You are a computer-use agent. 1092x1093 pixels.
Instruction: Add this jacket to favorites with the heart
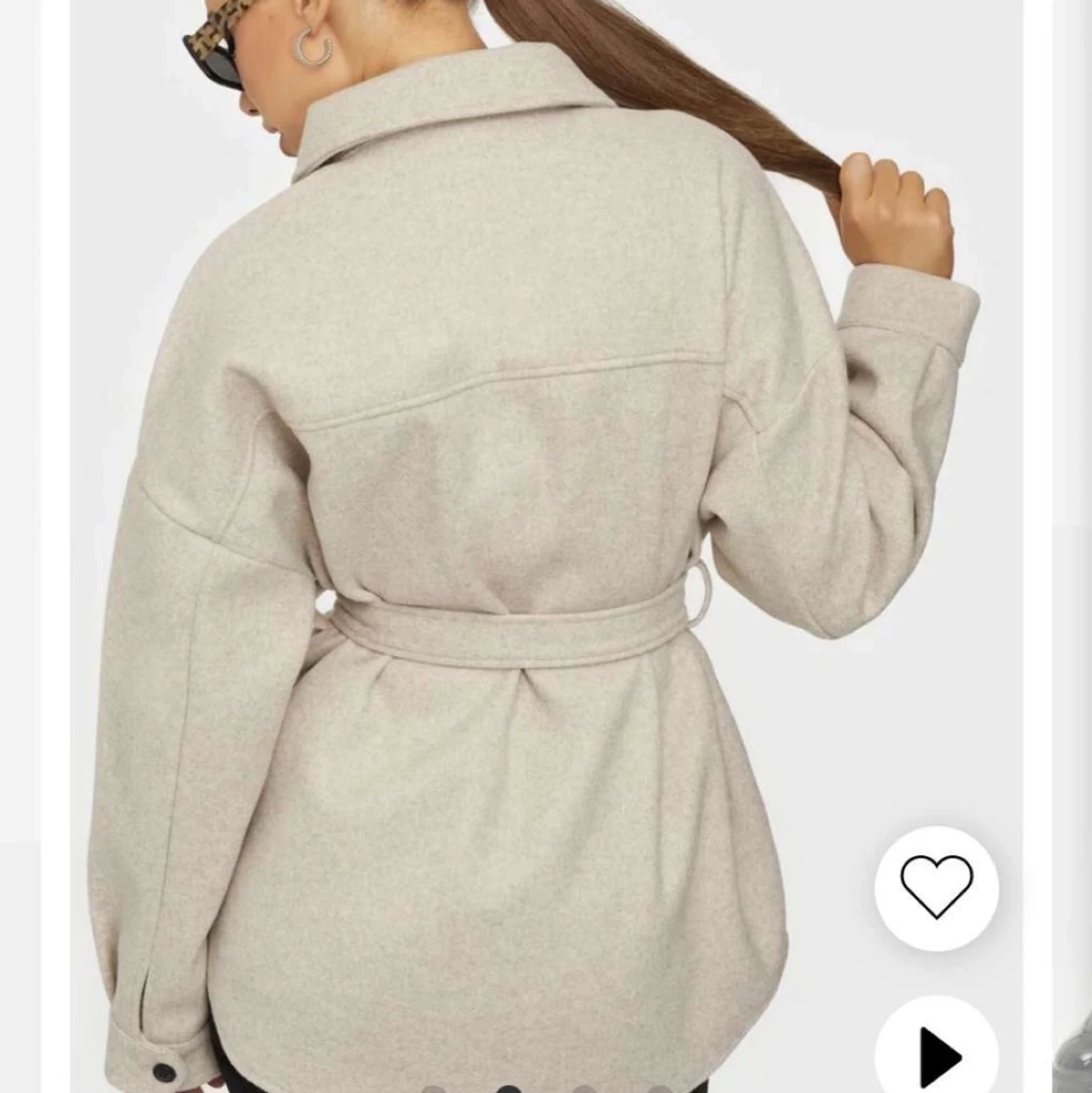(x=936, y=887)
